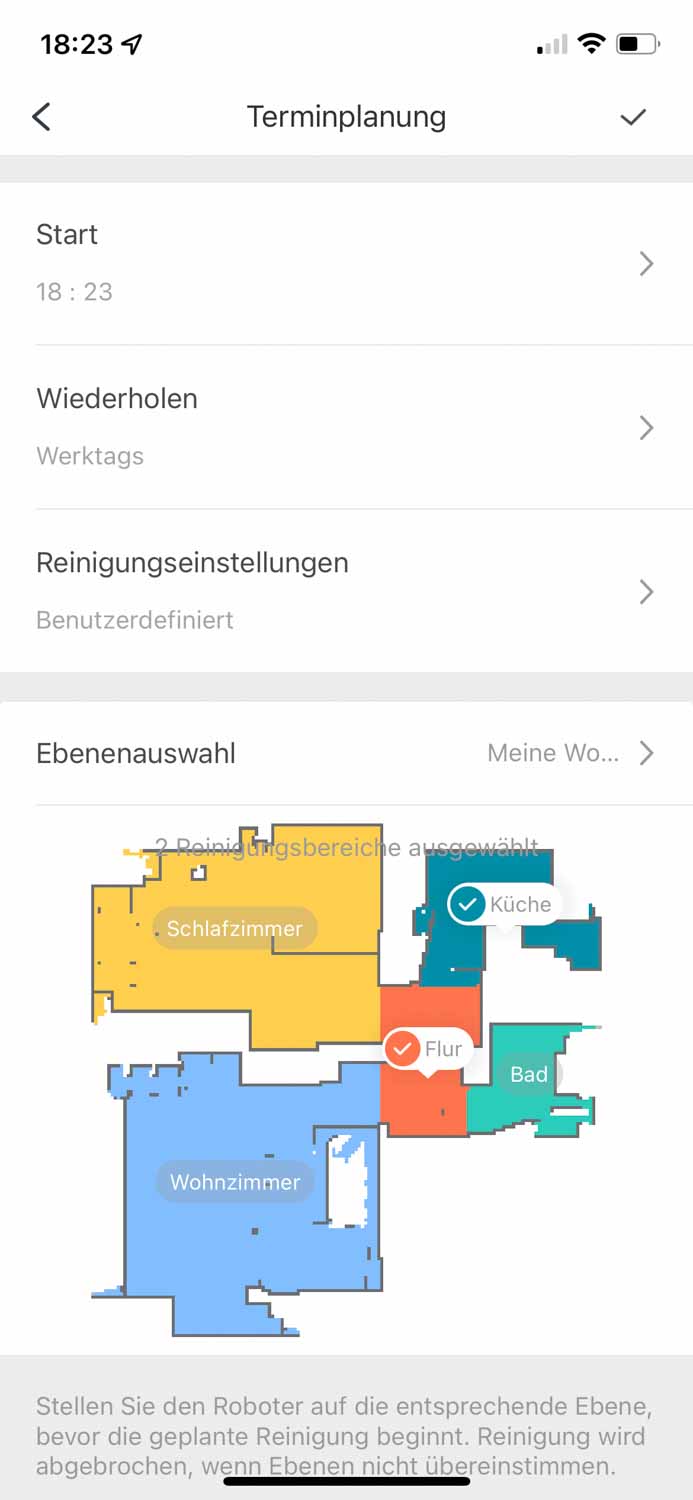693x1500 pixels.
Task: Deselect the Flur room
Action: click(428, 1049)
